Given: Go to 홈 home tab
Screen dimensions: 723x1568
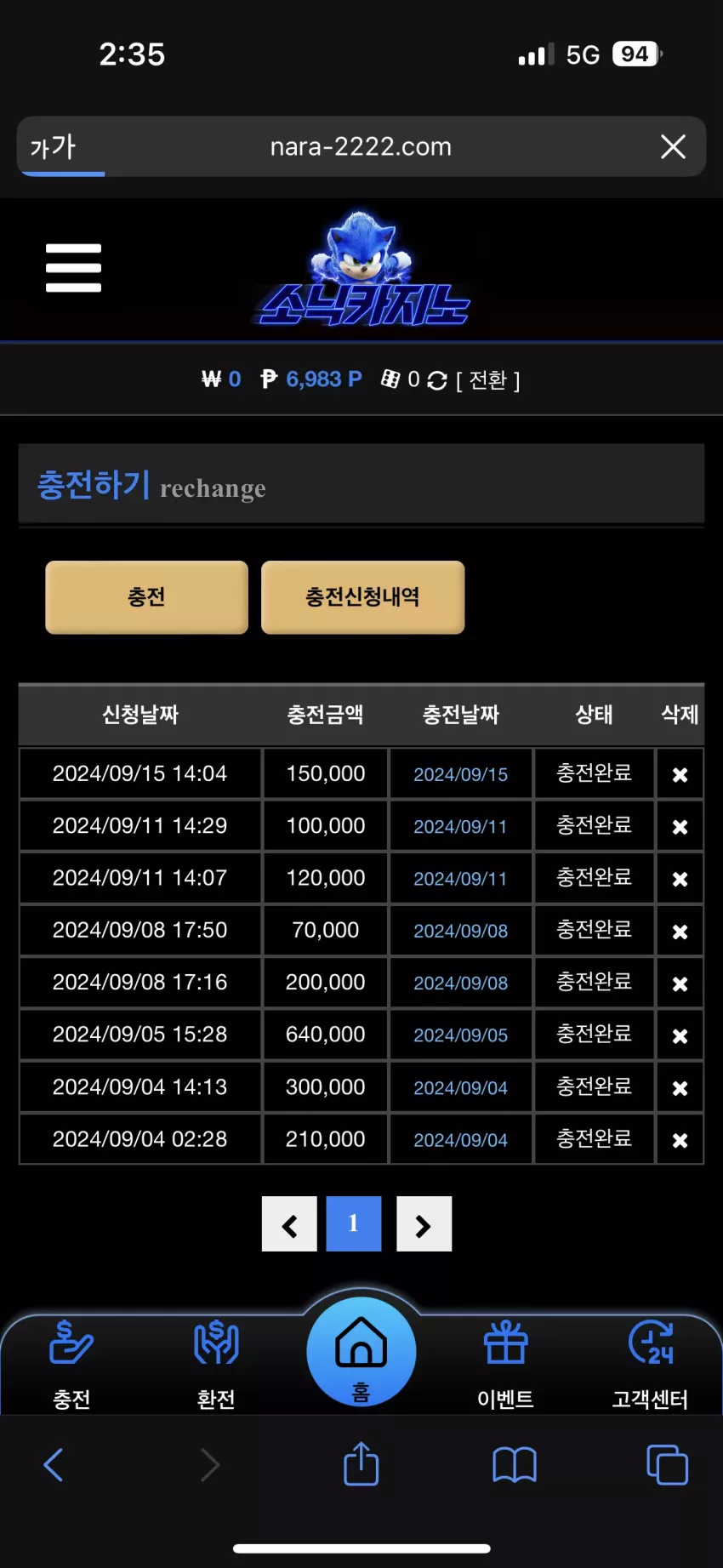Looking at the screenshot, I should (361, 1352).
